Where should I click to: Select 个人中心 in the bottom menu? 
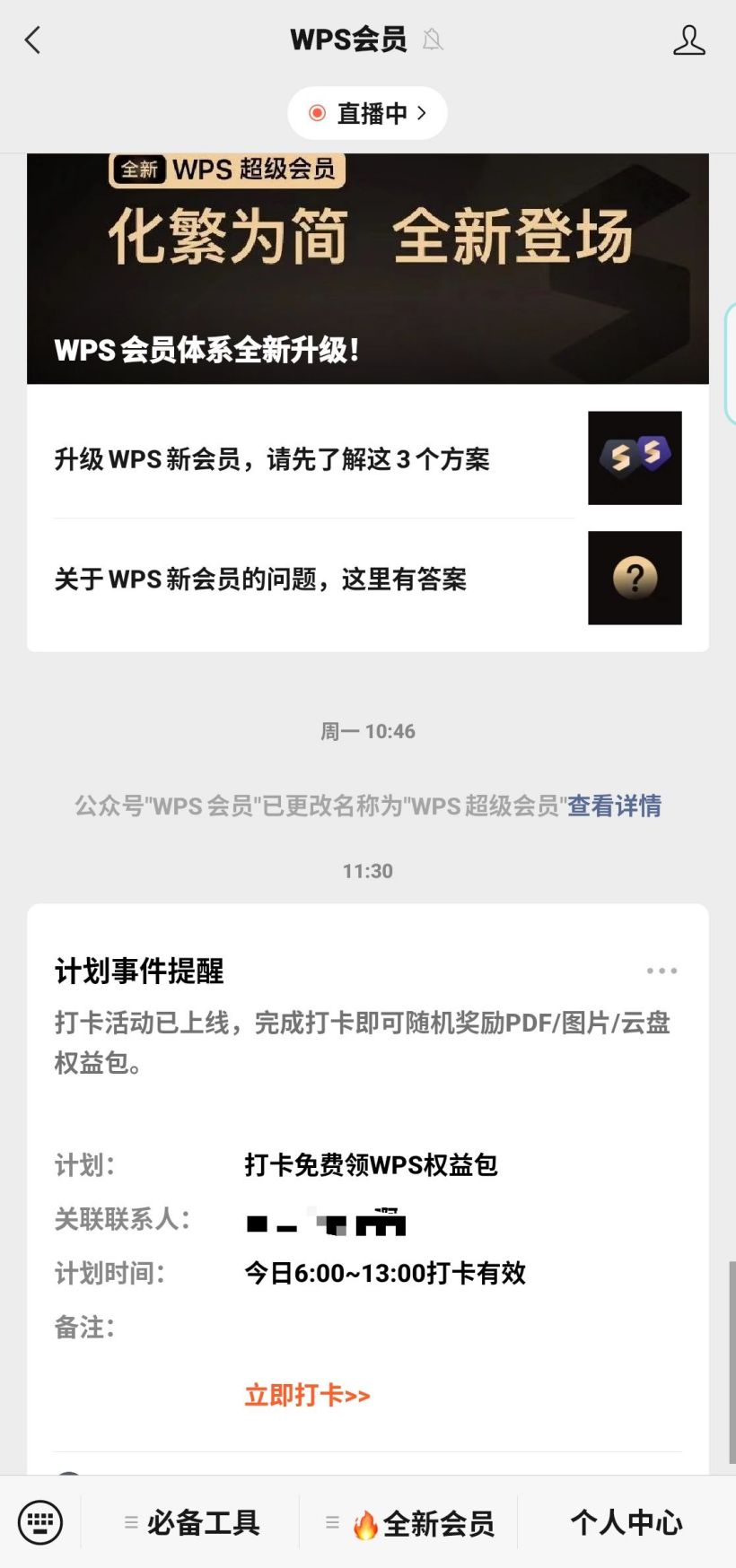point(626,1522)
